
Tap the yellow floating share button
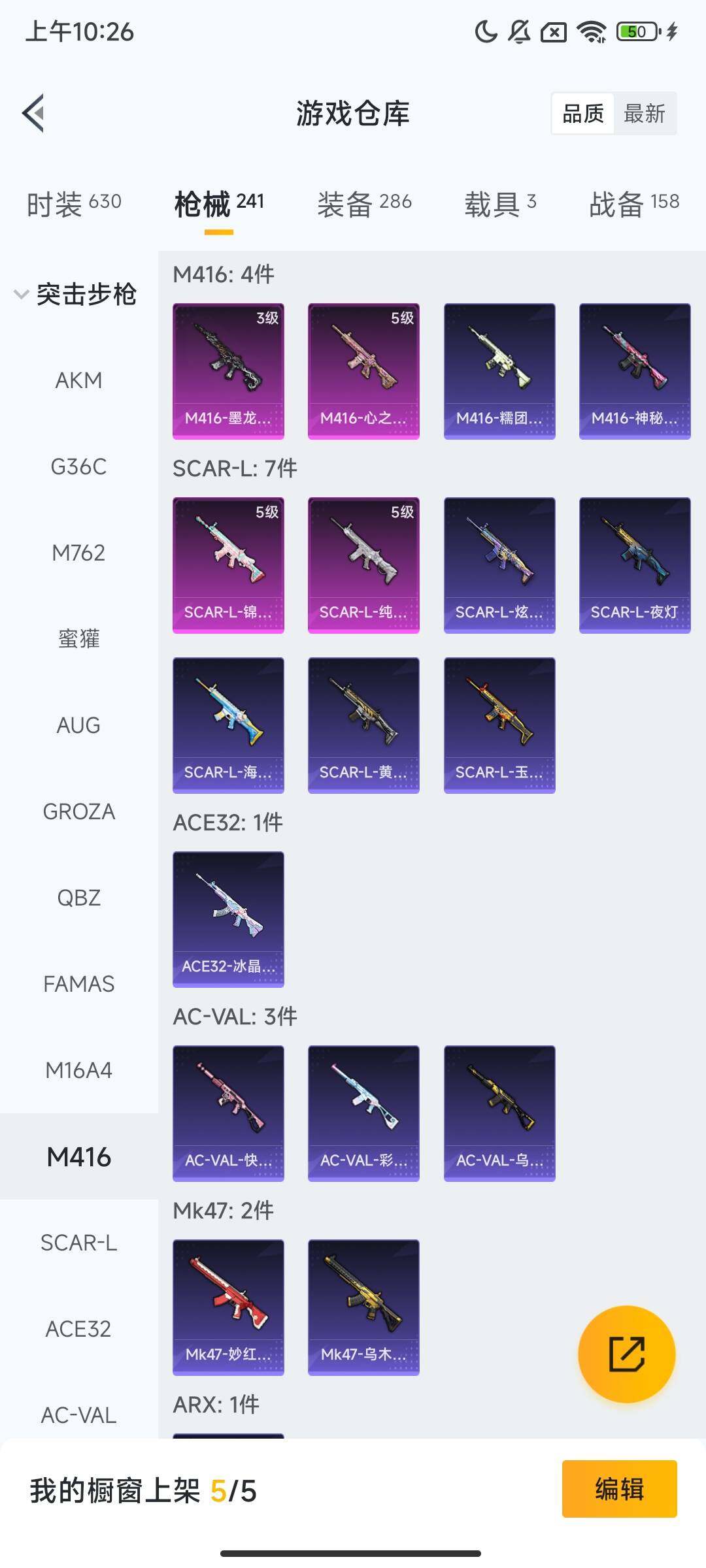pos(626,1354)
